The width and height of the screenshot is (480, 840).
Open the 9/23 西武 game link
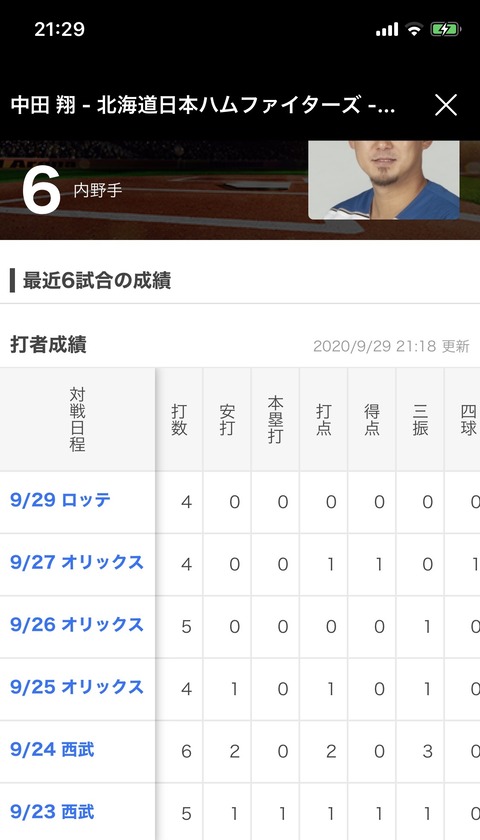tap(52, 812)
